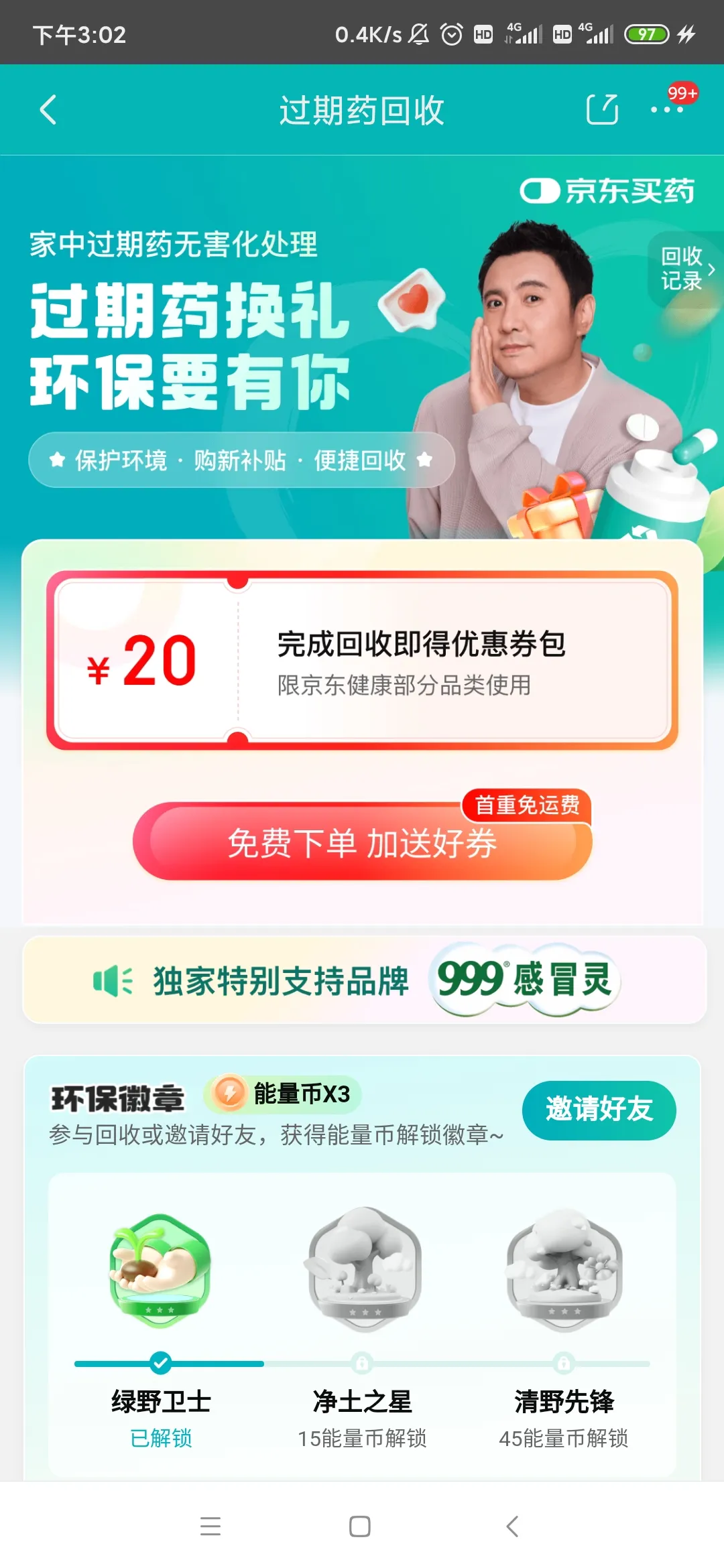The image size is (724, 1568).
Task: Go back from 过期药回收 page
Action: [x=48, y=110]
